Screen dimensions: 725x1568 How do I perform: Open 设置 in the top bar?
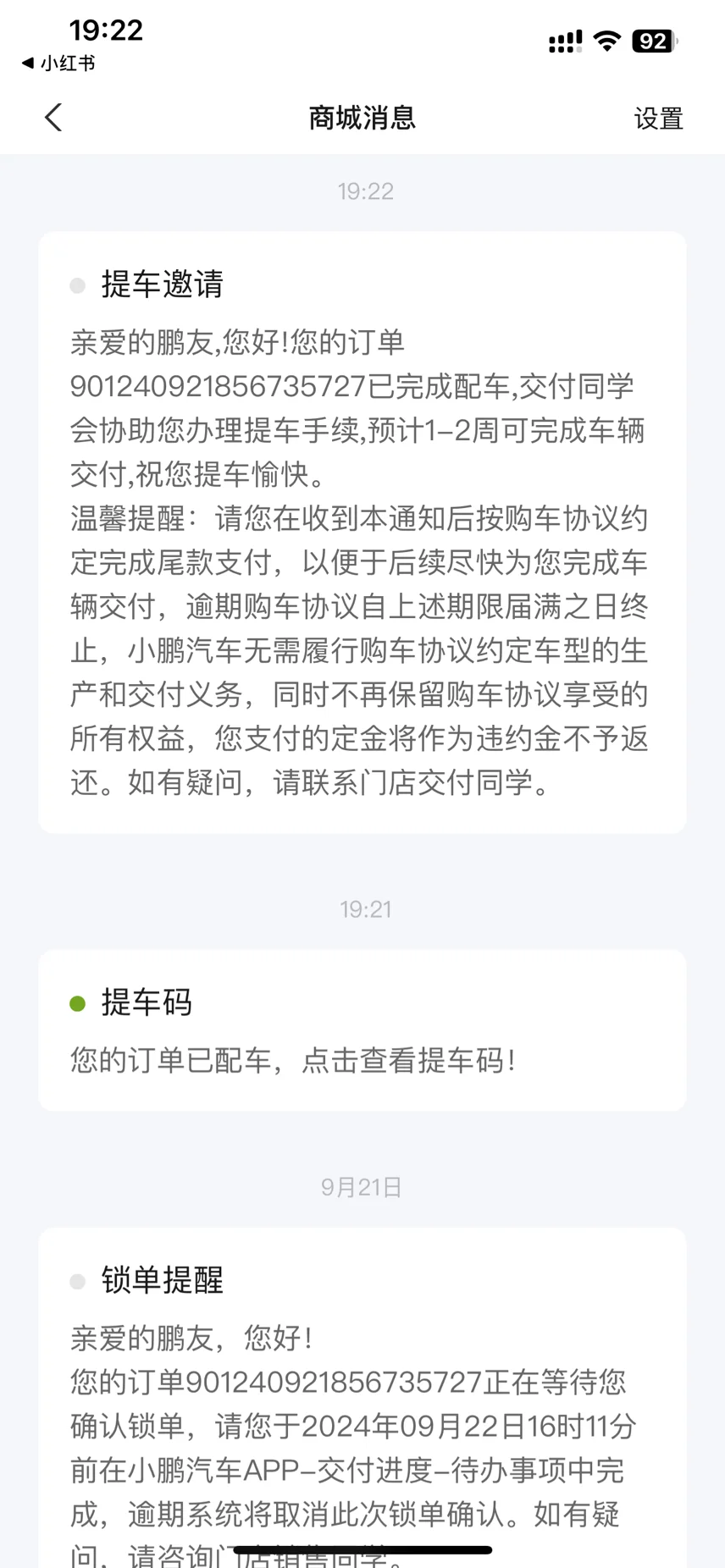click(x=658, y=119)
